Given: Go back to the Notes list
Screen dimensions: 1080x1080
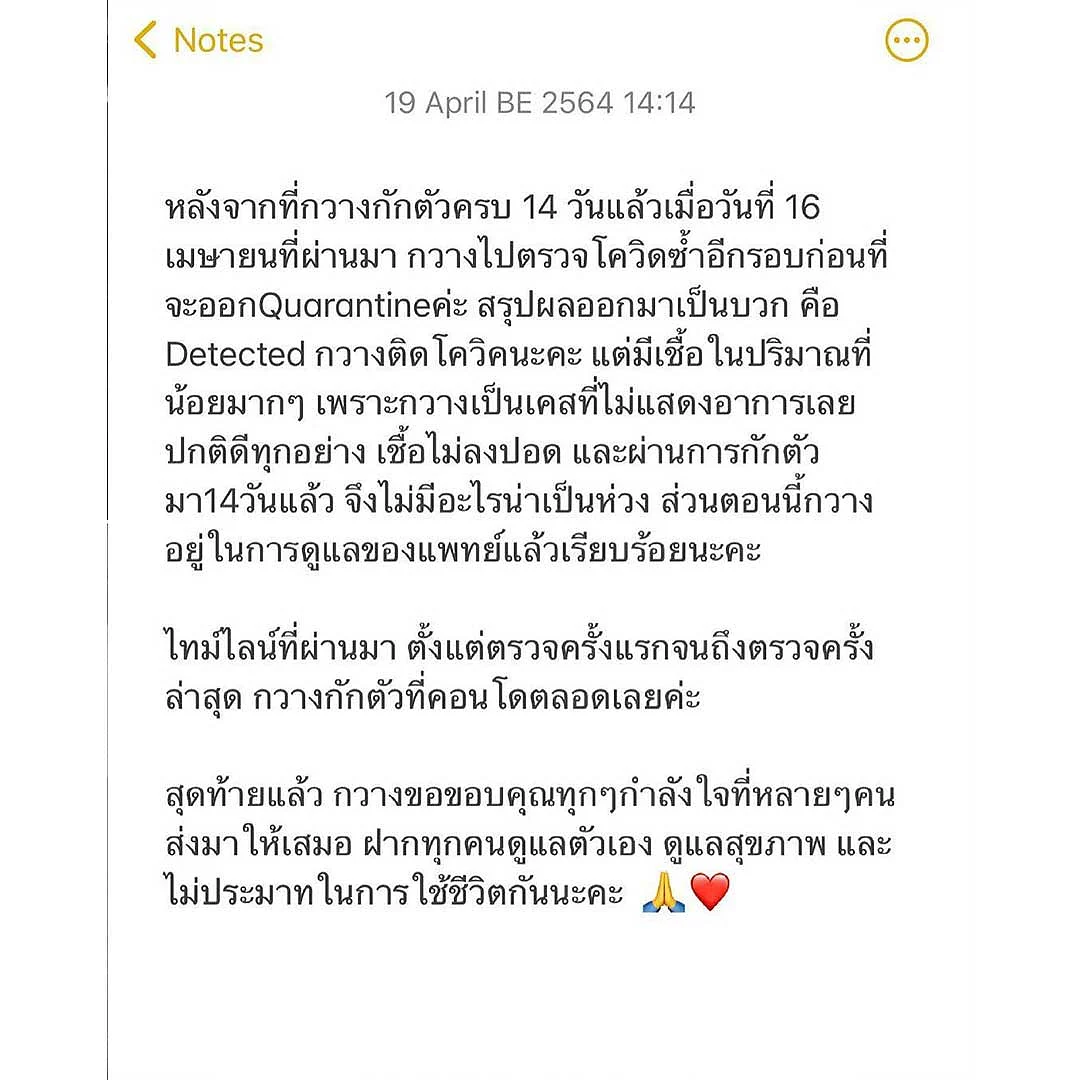Looking at the screenshot, I should (x=198, y=41).
